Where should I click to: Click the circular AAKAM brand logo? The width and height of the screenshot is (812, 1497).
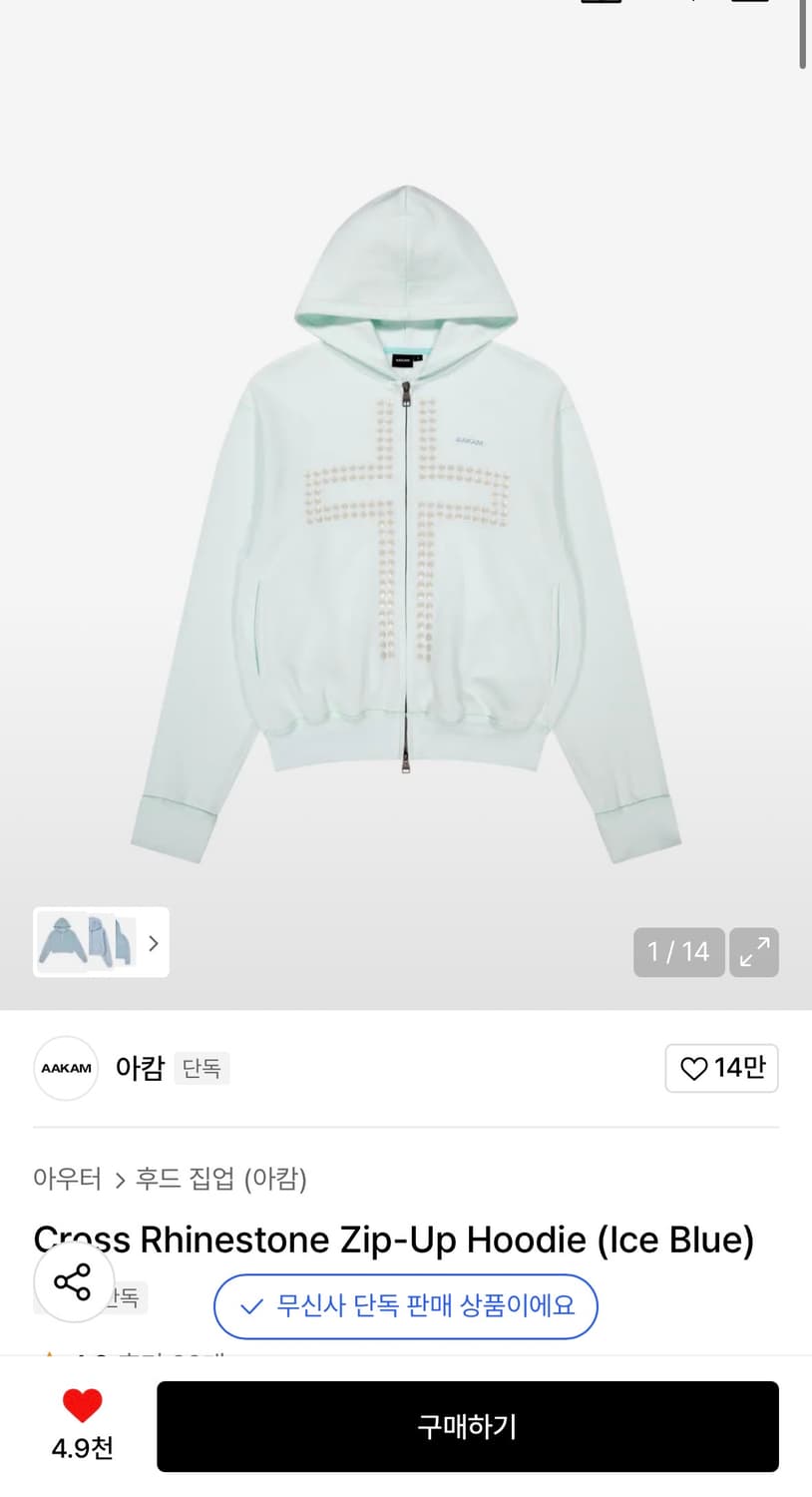click(x=66, y=1068)
